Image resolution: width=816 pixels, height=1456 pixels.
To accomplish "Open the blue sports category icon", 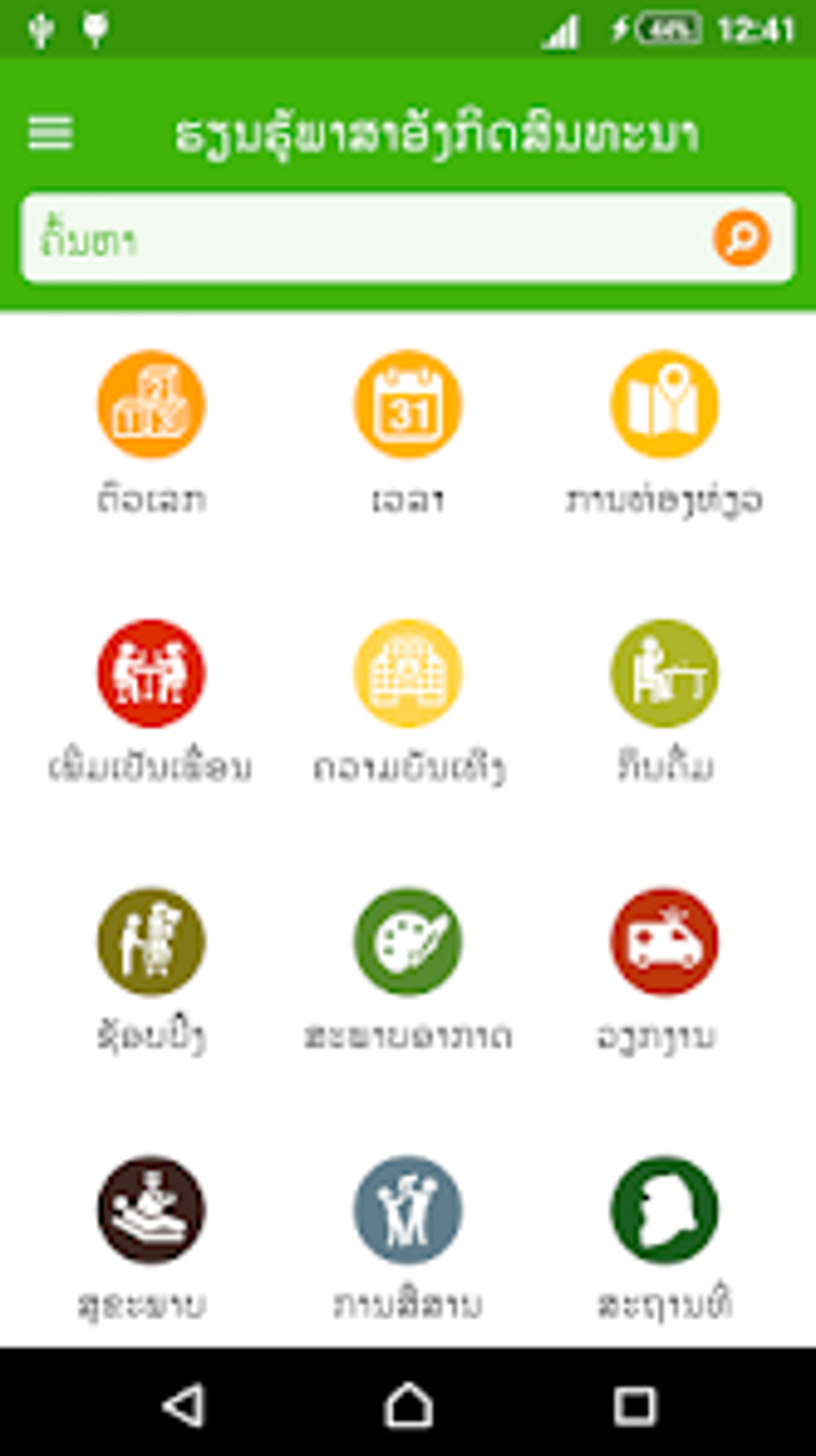I will [408, 1211].
